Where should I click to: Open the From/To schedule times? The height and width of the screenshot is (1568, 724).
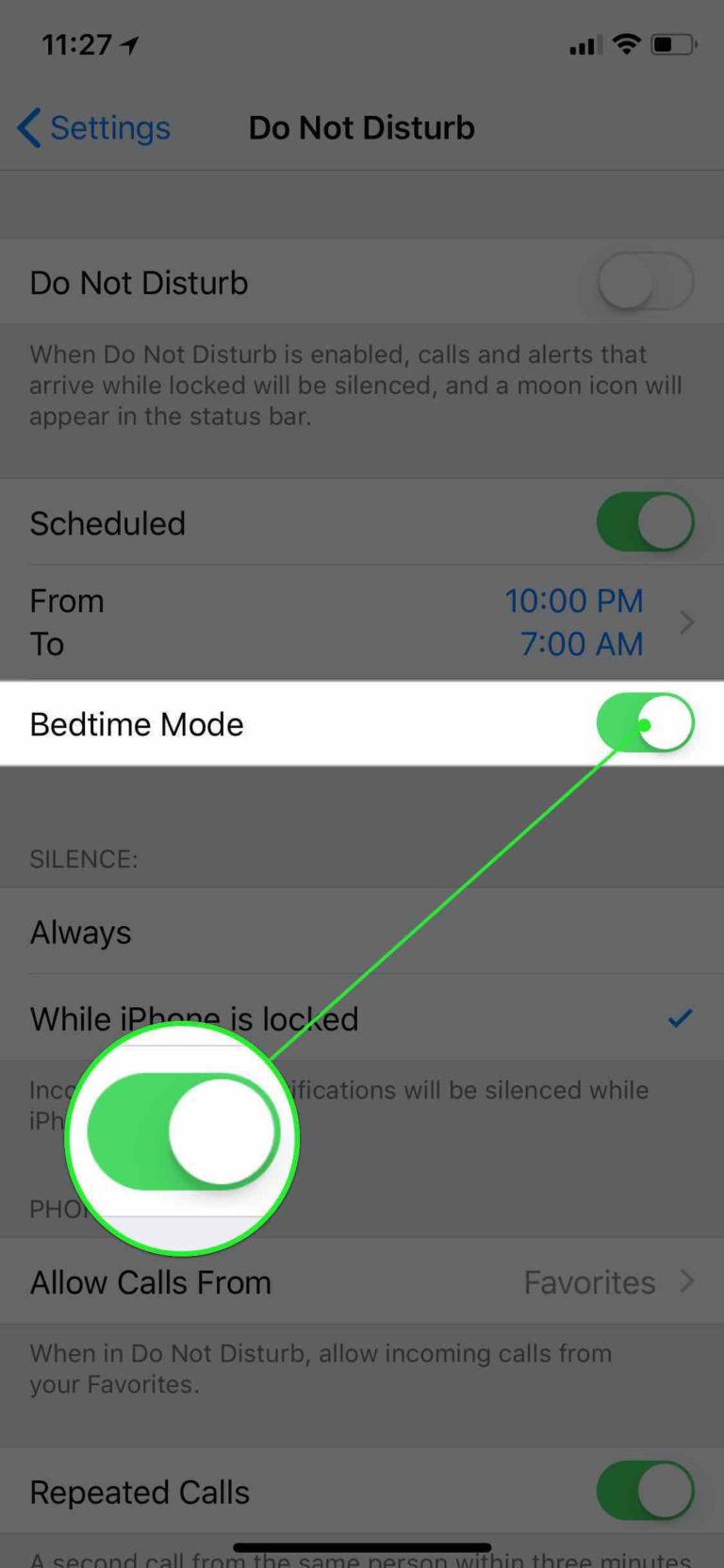[x=362, y=622]
